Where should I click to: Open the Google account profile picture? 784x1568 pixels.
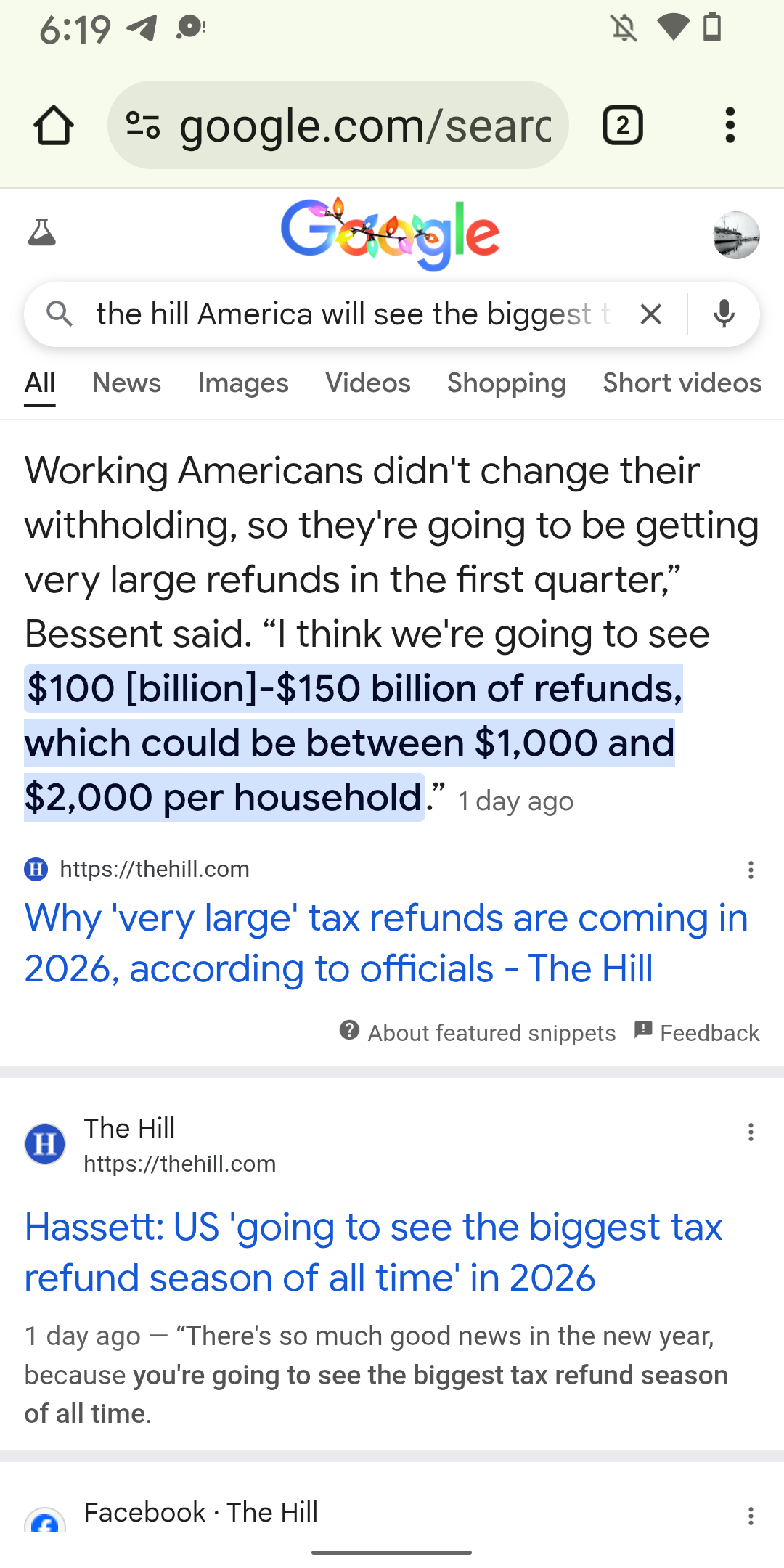pyautogui.click(x=736, y=235)
